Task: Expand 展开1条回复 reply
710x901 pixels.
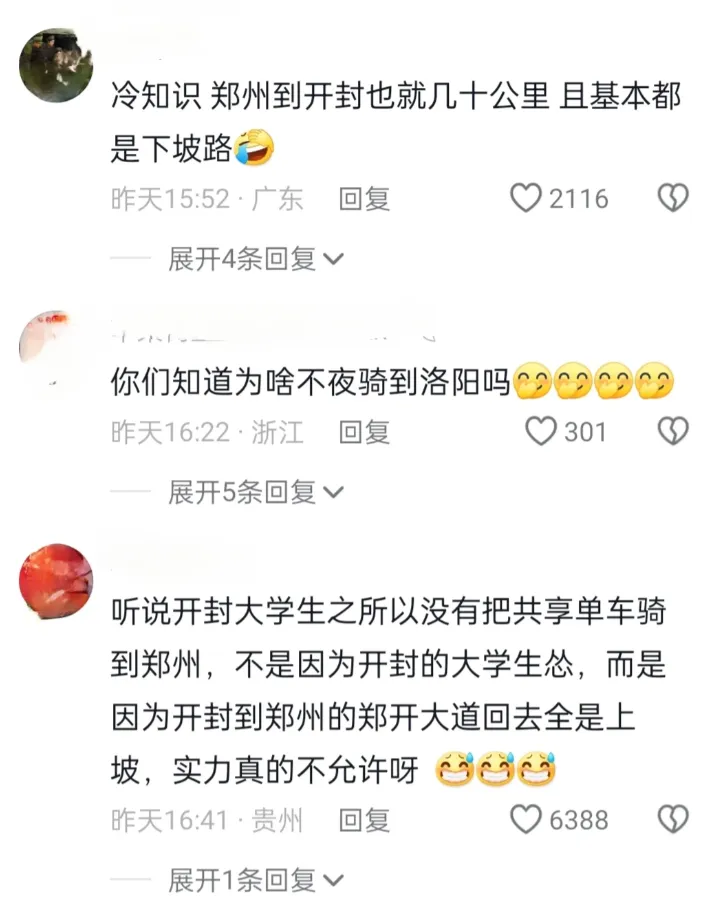Action: pyautogui.click(x=255, y=880)
